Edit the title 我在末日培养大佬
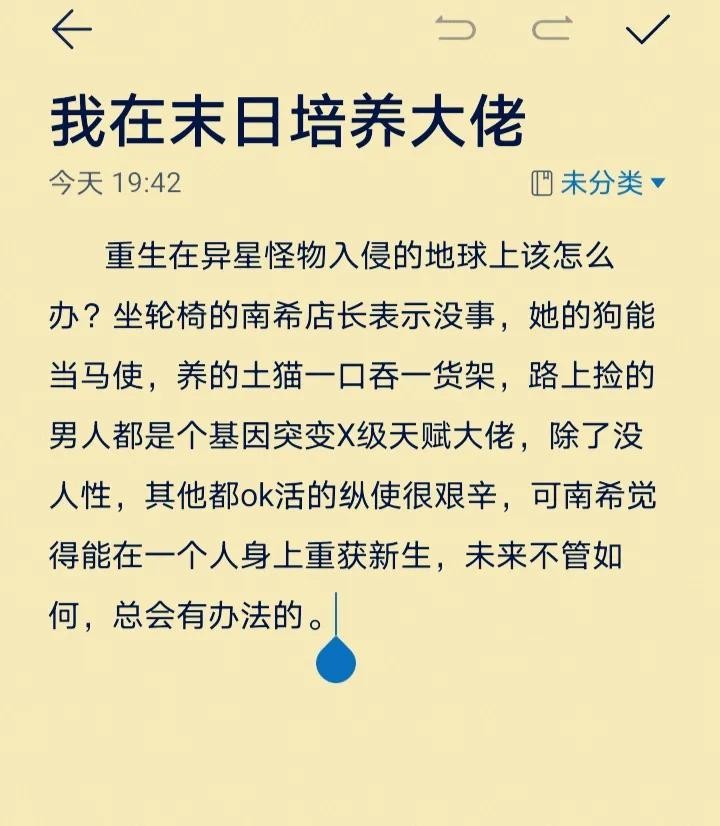 [288, 124]
